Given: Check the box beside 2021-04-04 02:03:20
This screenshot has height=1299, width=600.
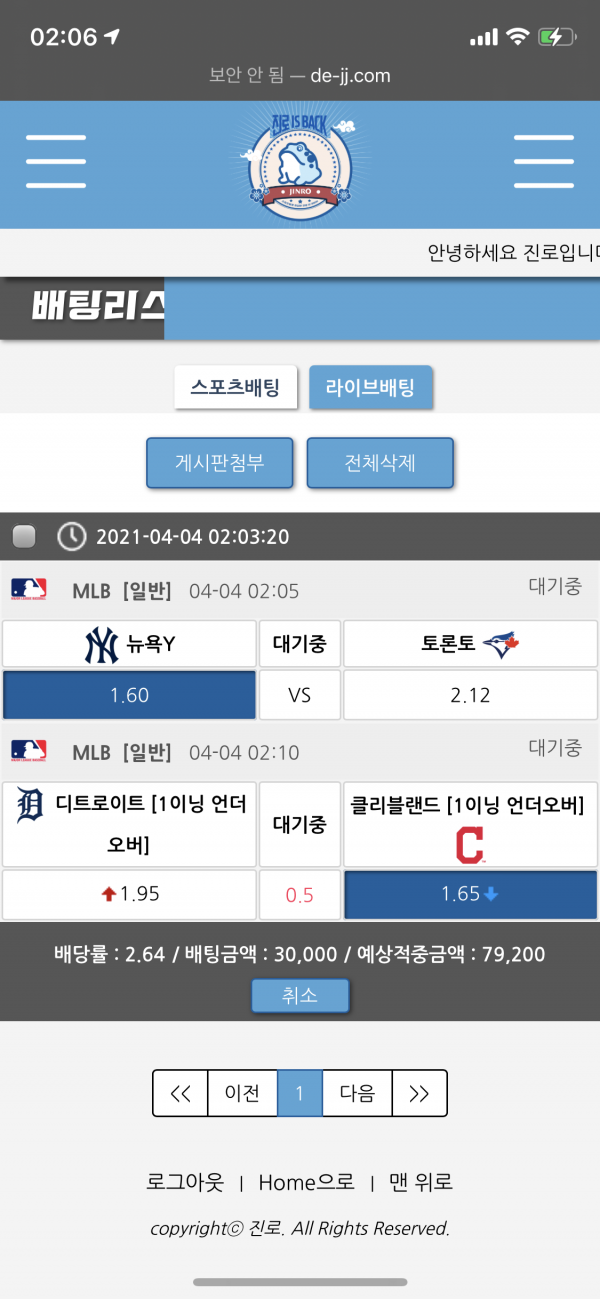Looking at the screenshot, I should (x=24, y=537).
